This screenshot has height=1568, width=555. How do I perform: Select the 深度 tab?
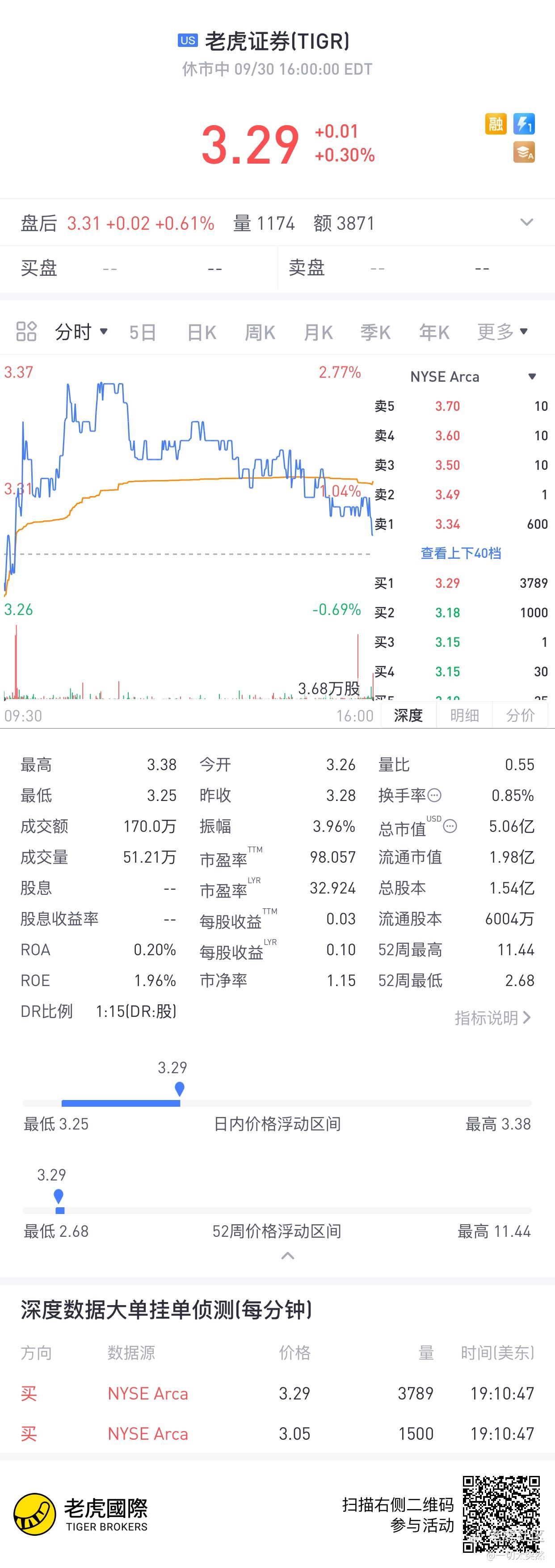(x=408, y=715)
